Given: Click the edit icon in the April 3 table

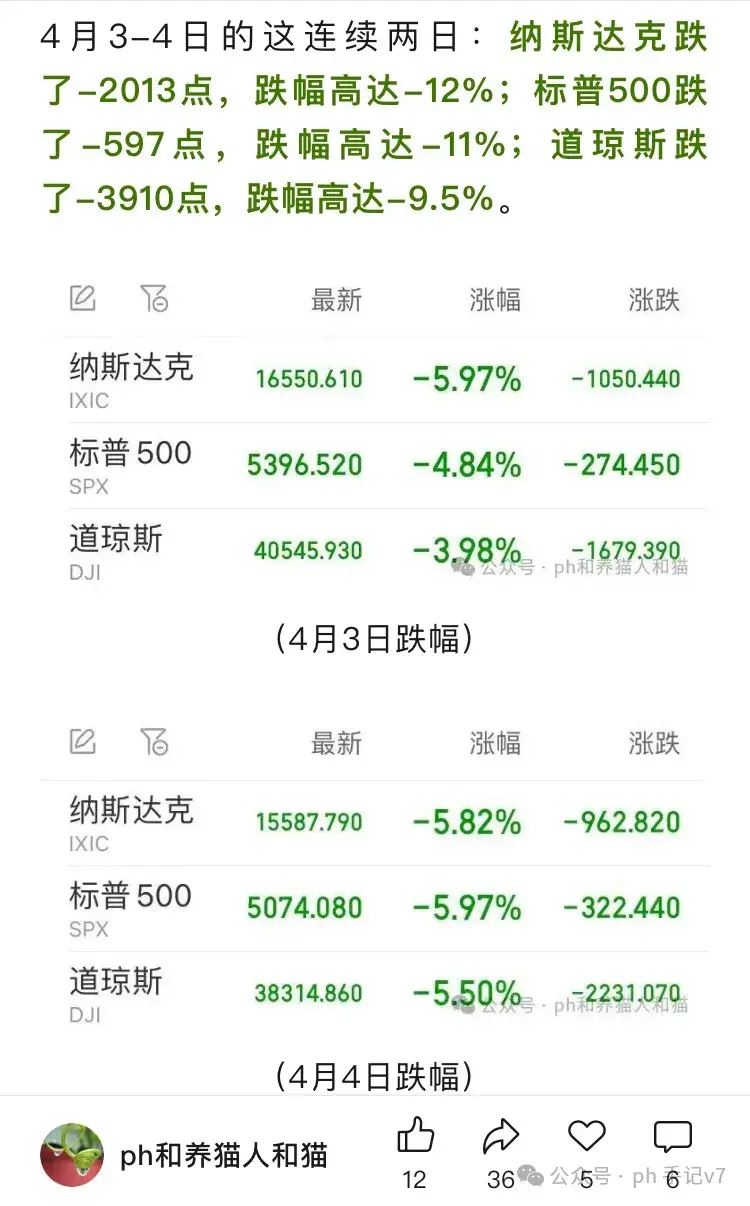Looking at the screenshot, I should [83, 297].
